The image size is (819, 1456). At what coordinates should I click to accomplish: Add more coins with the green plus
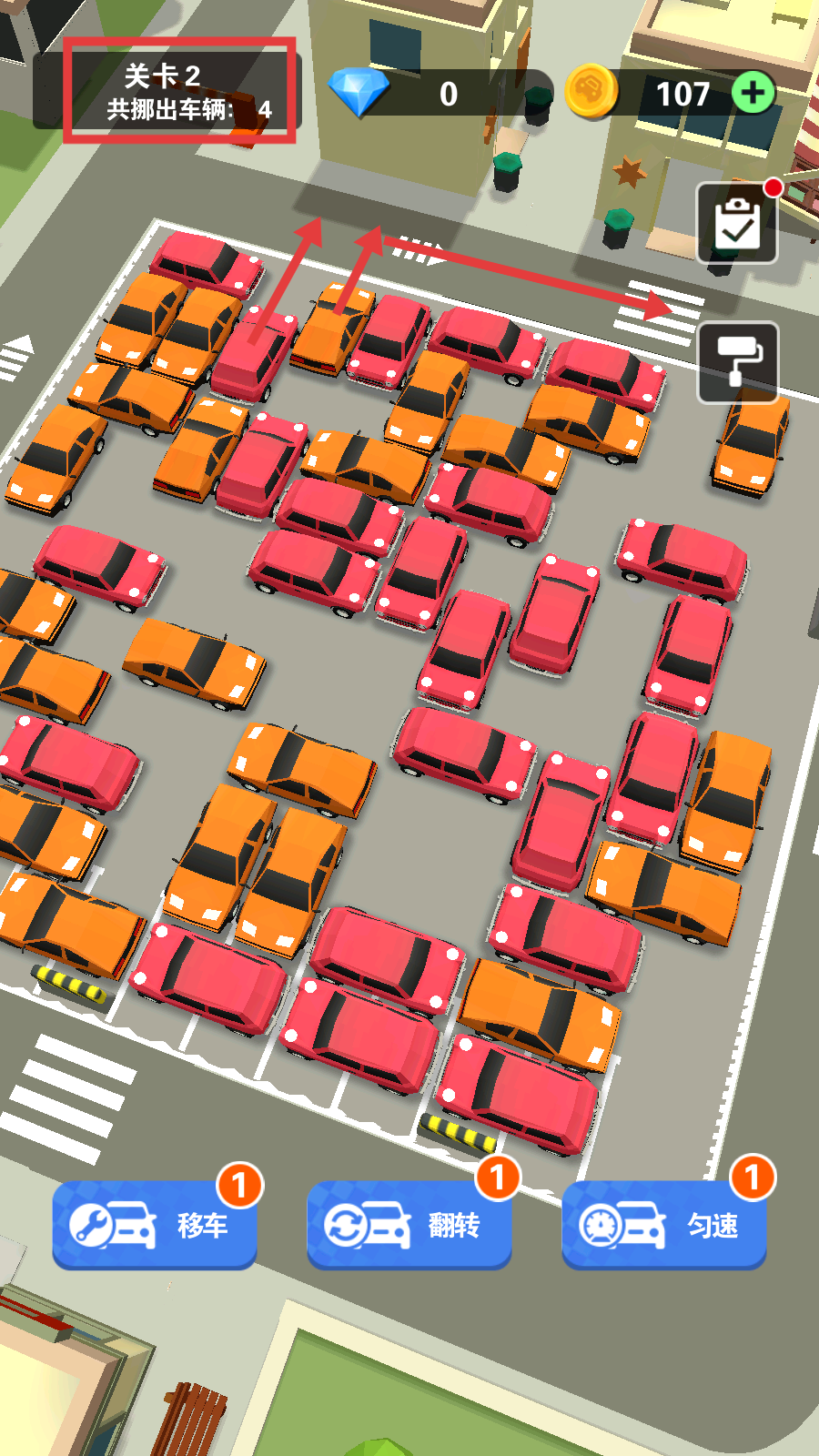tap(753, 93)
